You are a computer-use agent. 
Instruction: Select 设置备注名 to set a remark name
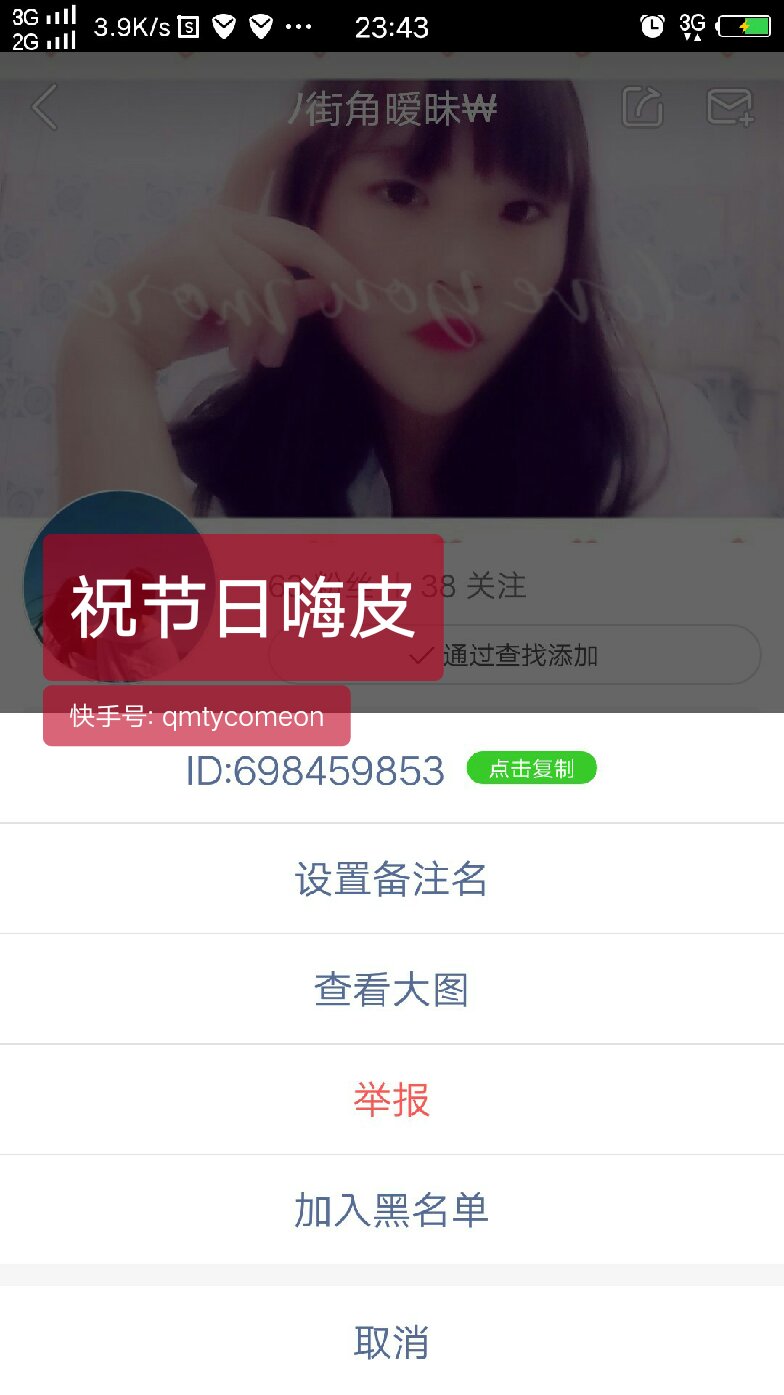pos(391,879)
